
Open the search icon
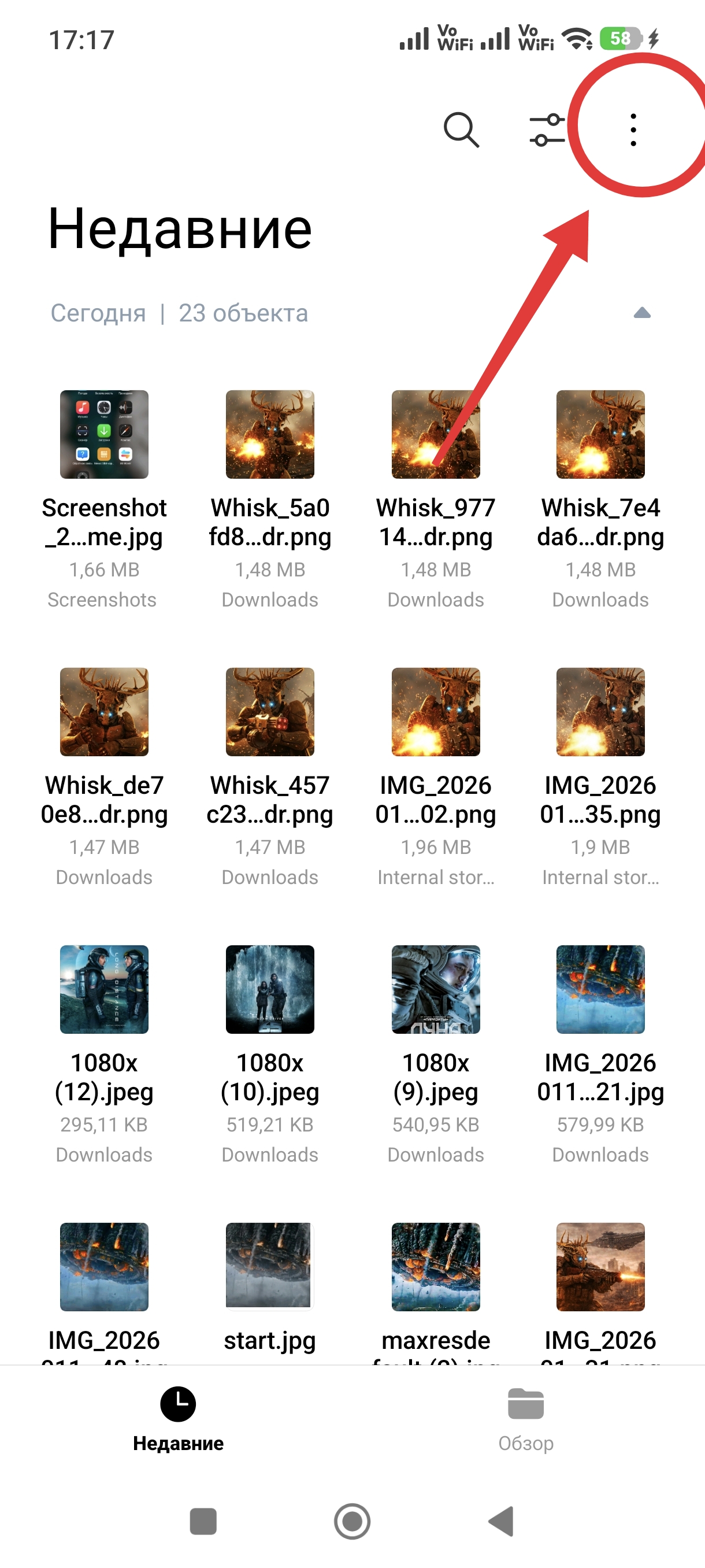[x=461, y=130]
